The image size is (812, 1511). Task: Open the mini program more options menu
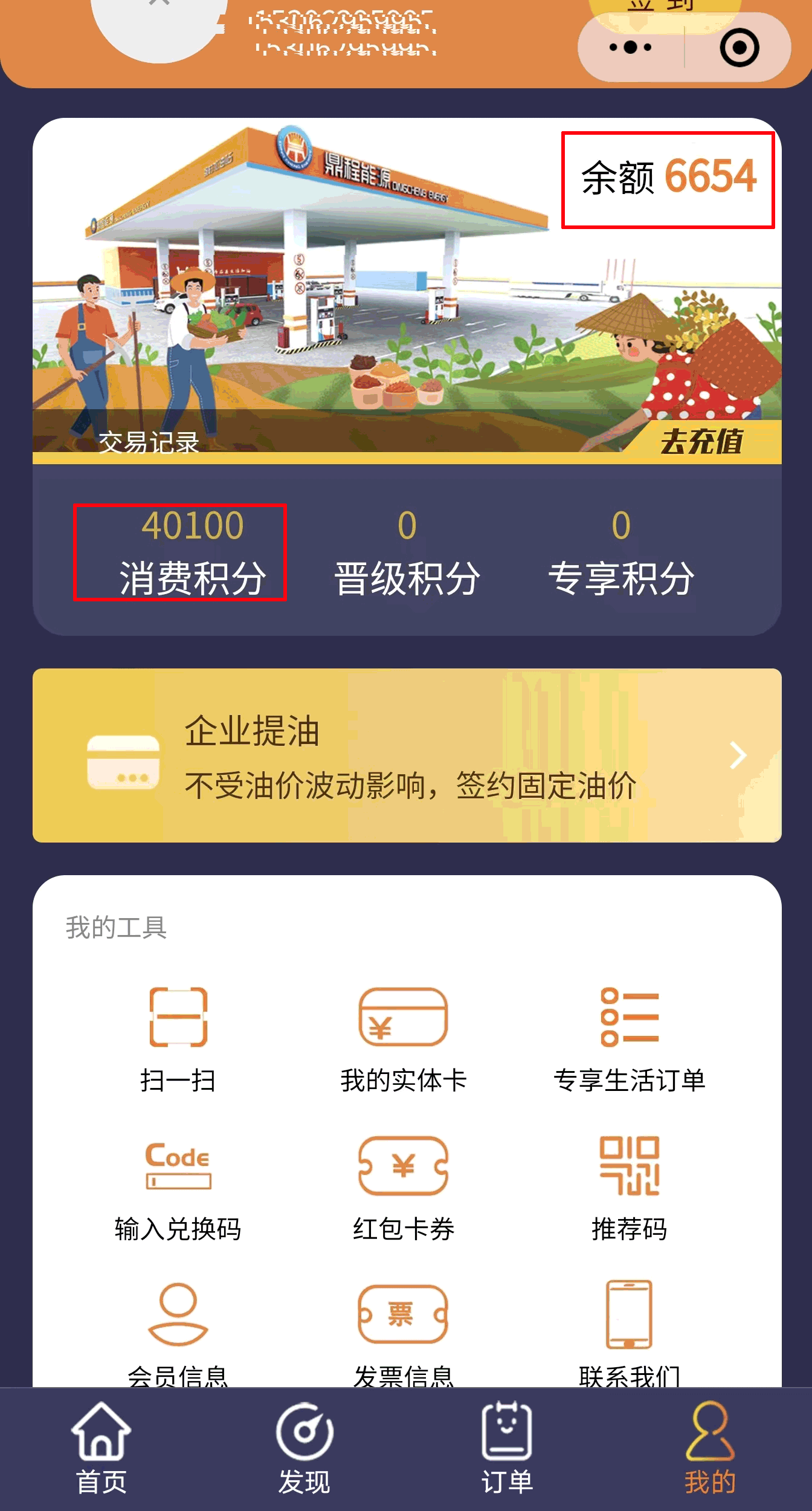[x=630, y=47]
